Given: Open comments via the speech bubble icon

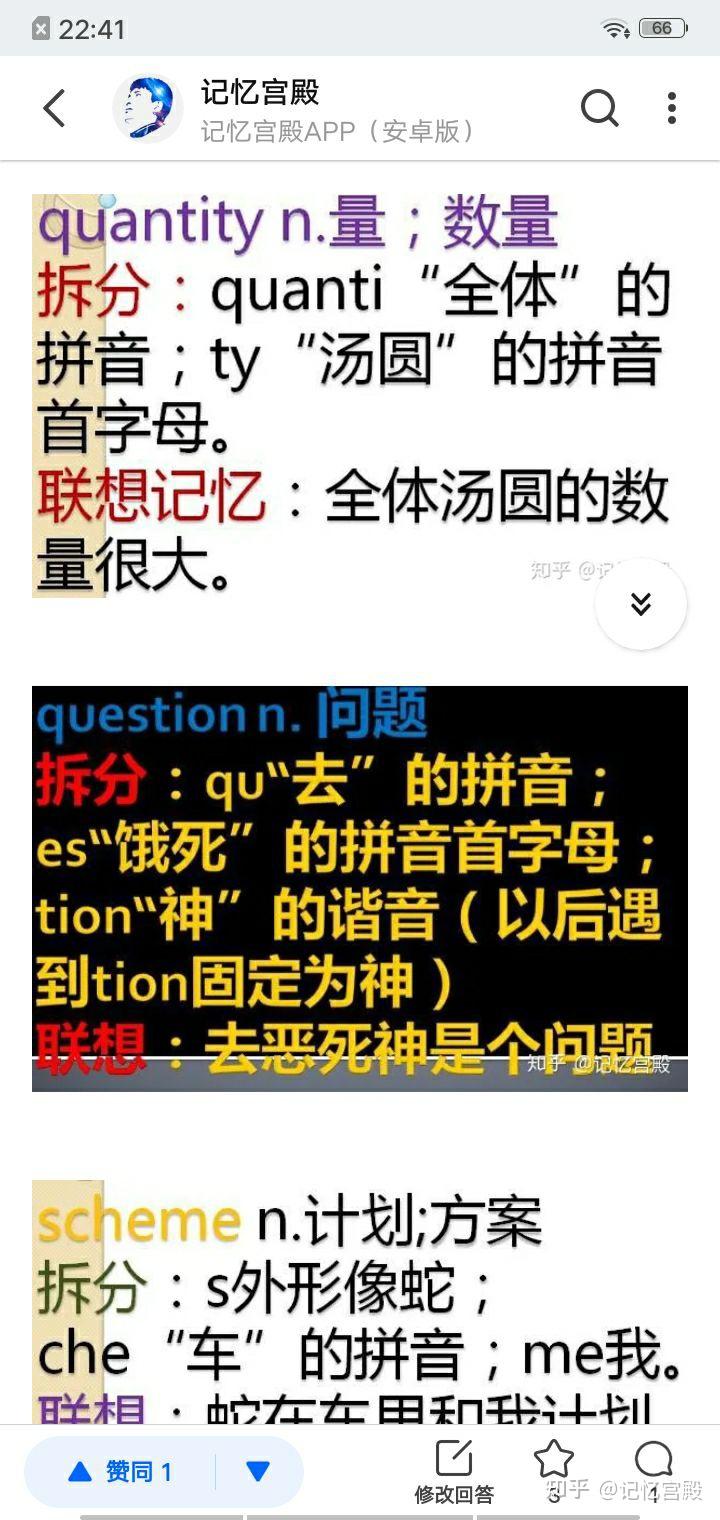Looking at the screenshot, I should (x=653, y=1462).
